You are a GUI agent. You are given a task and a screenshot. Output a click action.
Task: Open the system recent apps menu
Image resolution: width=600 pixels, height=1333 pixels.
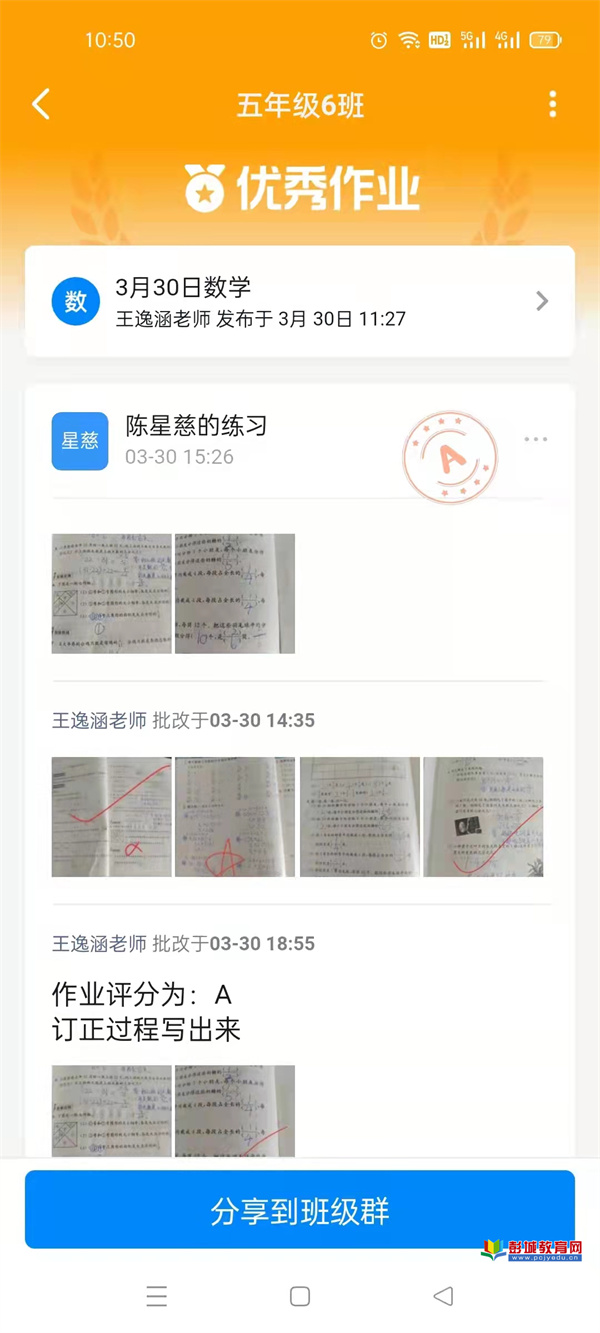pos(157,1296)
